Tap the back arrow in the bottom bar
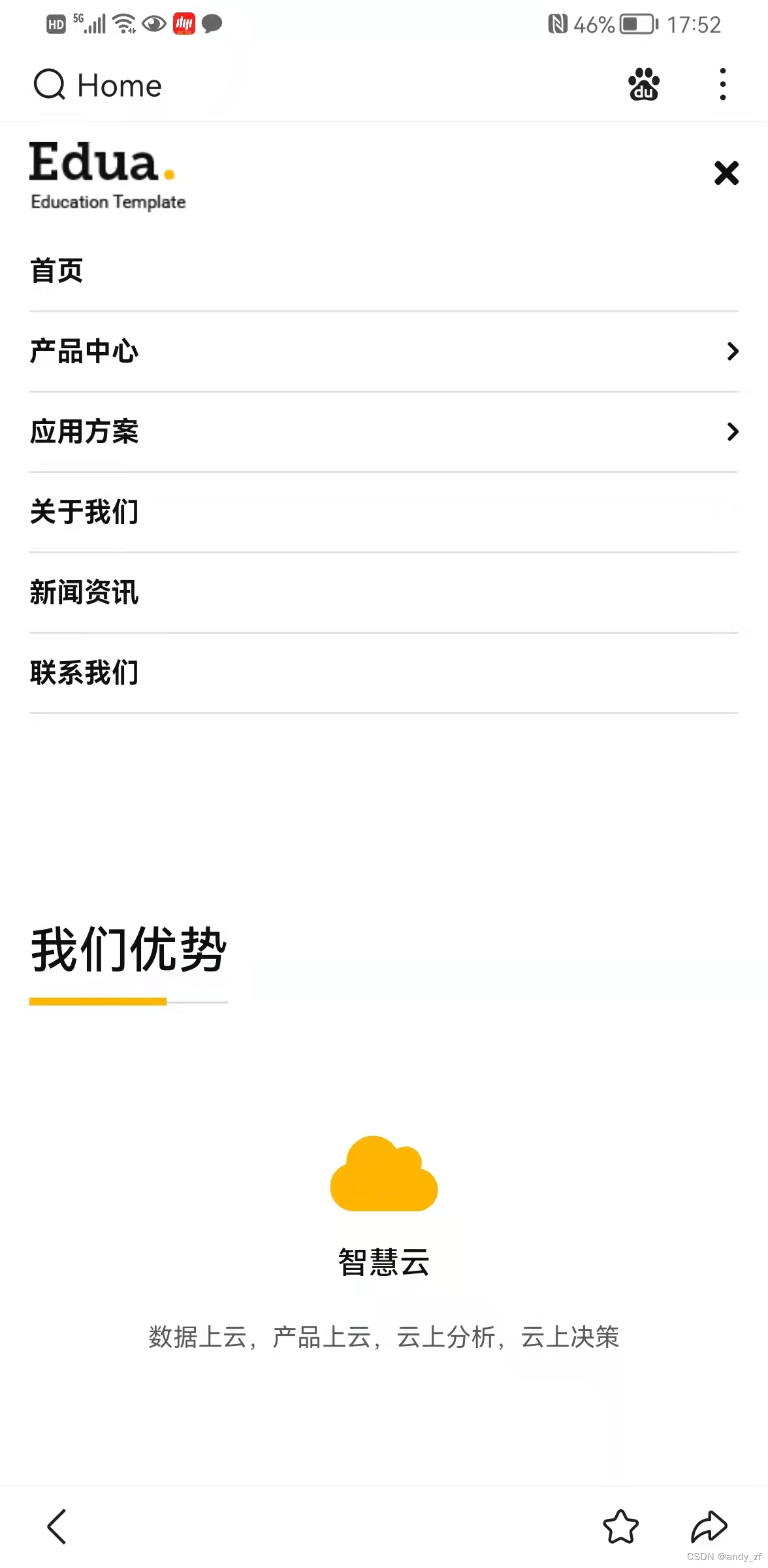768x1568 pixels. coord(57,1527)
